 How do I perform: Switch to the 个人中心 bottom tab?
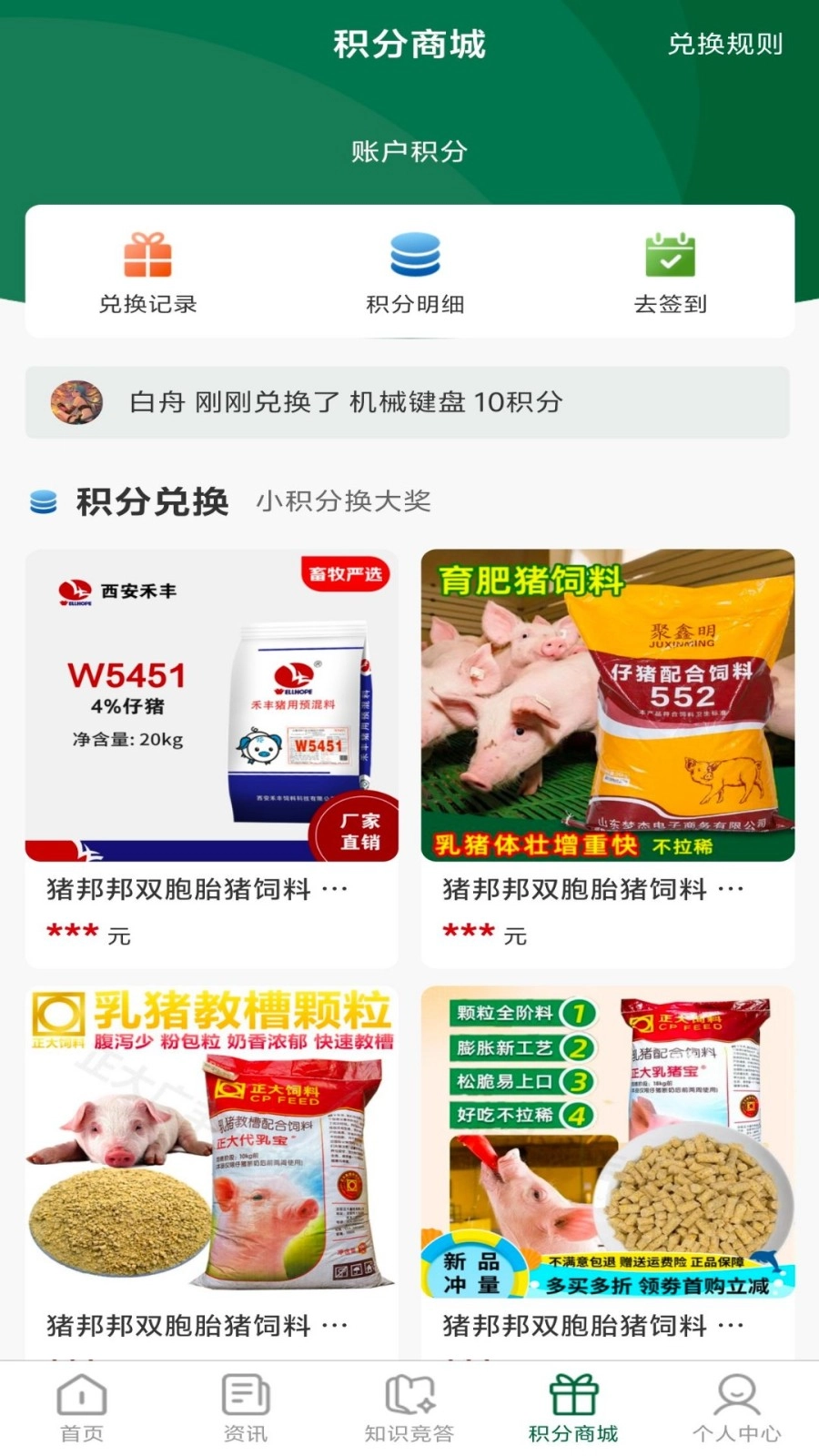[x=736, y=1406]
